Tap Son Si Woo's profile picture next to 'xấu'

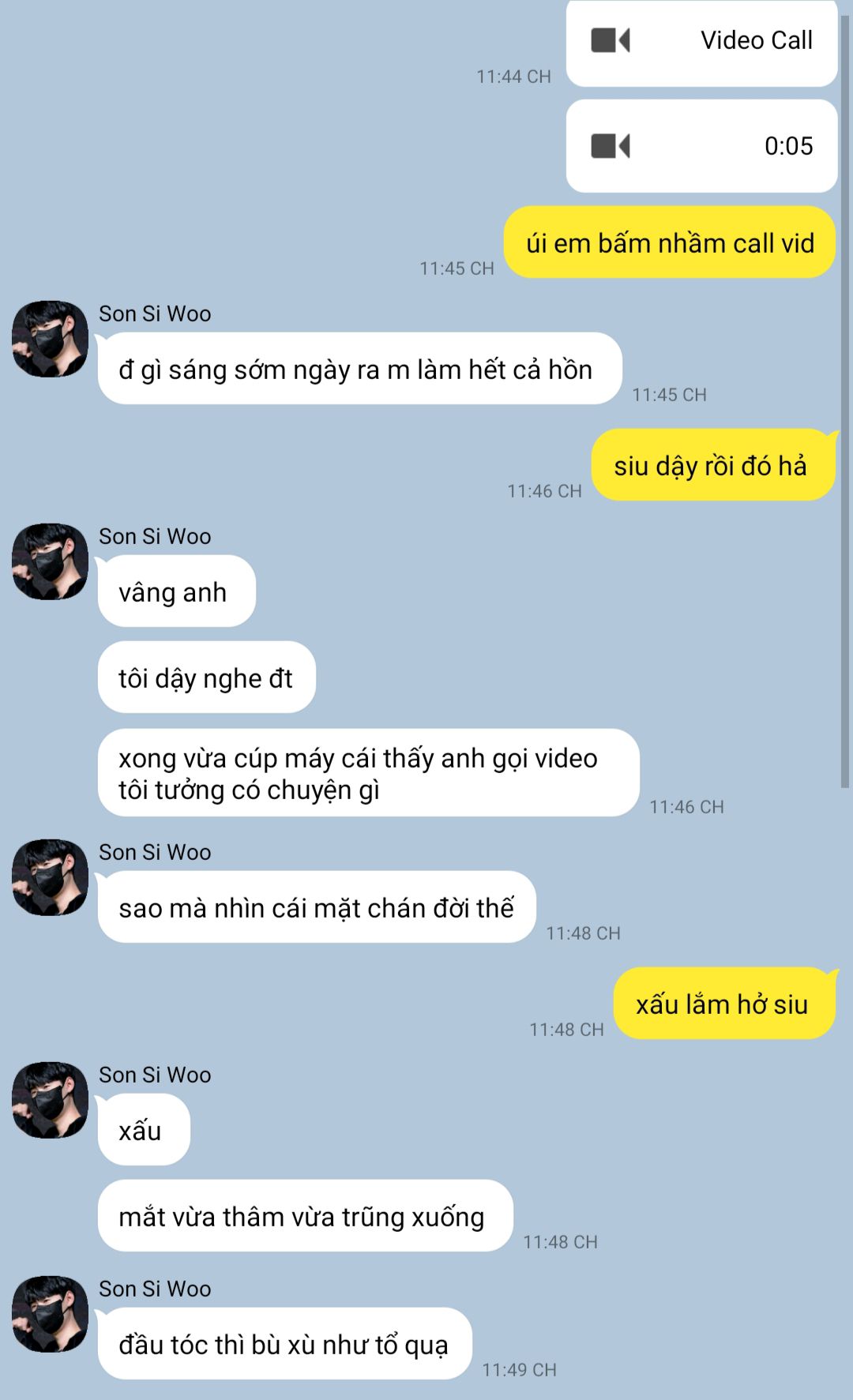click(50, 1100)
